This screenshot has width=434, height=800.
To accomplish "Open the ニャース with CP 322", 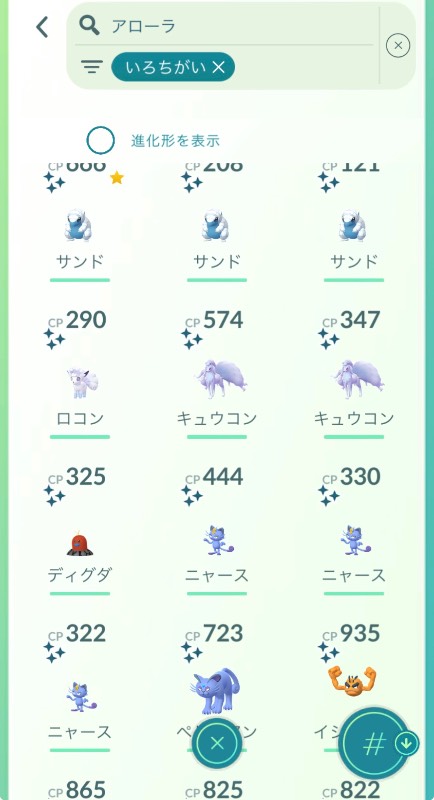I will coord(80,687).
